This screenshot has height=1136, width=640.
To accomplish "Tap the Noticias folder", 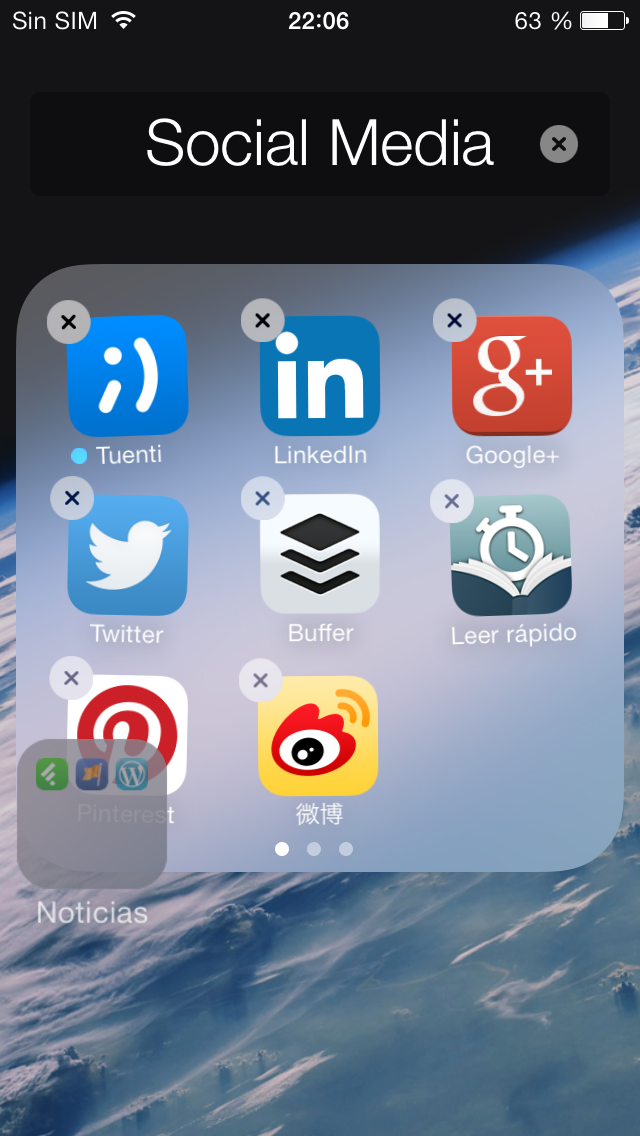I will pos(92,814).
